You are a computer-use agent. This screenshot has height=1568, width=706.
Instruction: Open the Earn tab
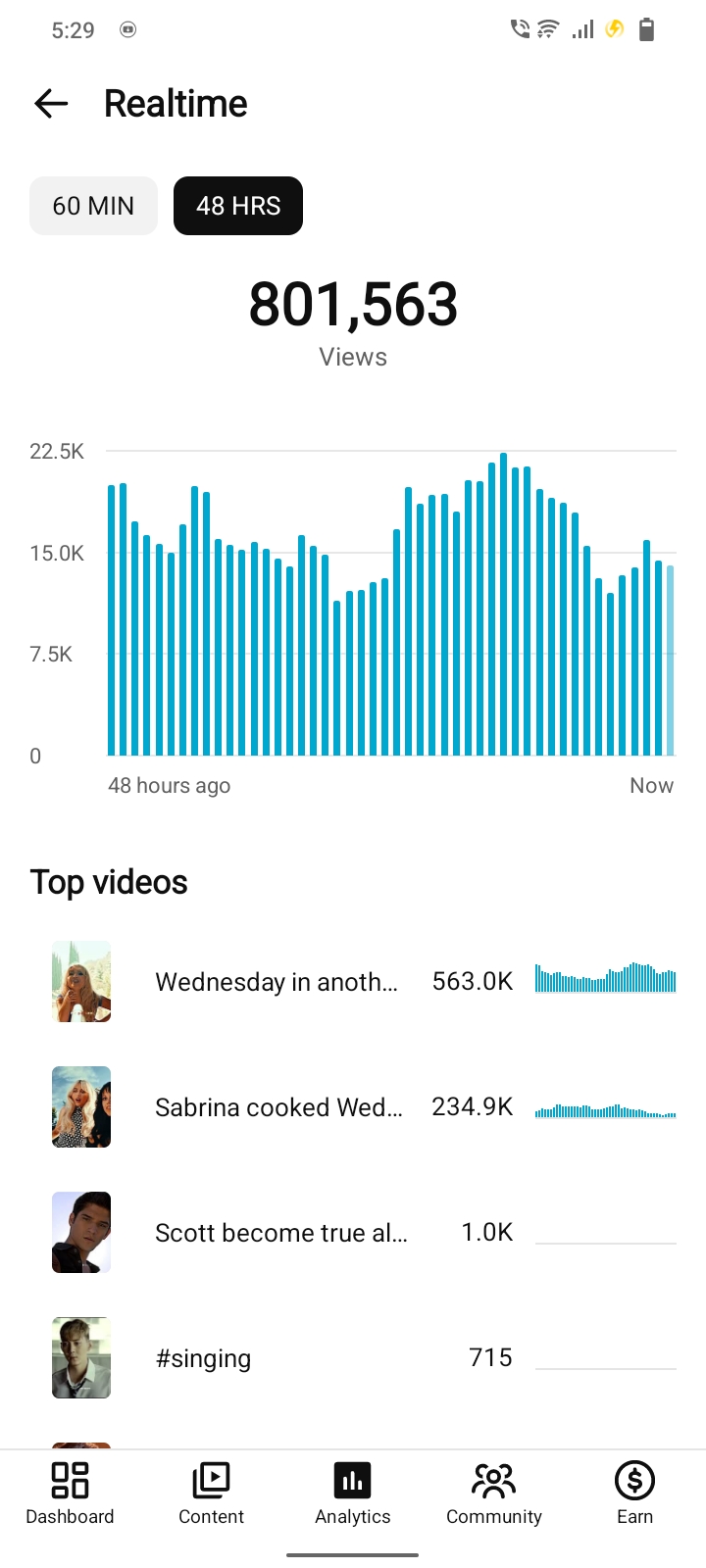[635, 1493]
